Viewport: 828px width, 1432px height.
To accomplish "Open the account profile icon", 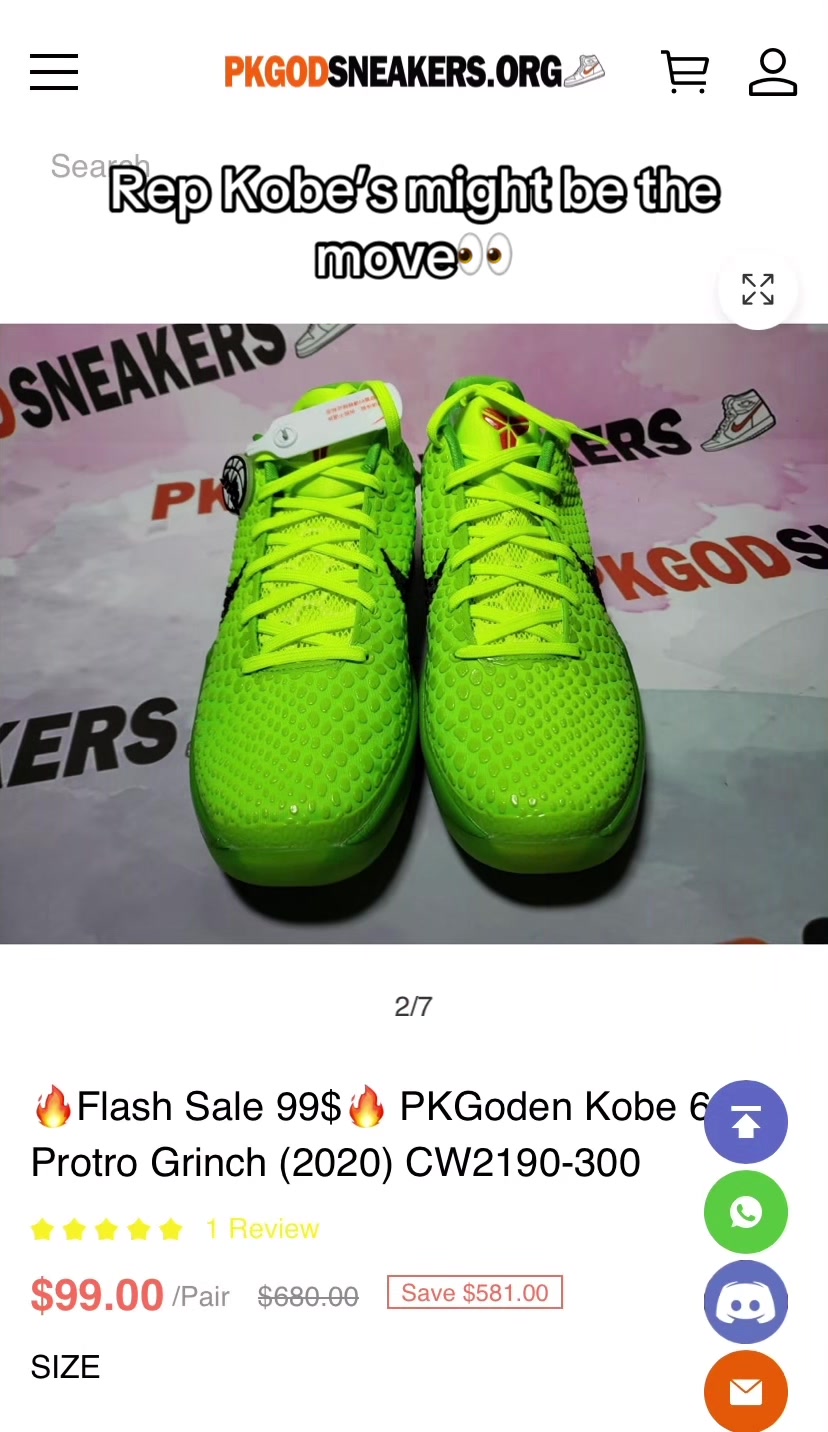I will click(773, 72).
